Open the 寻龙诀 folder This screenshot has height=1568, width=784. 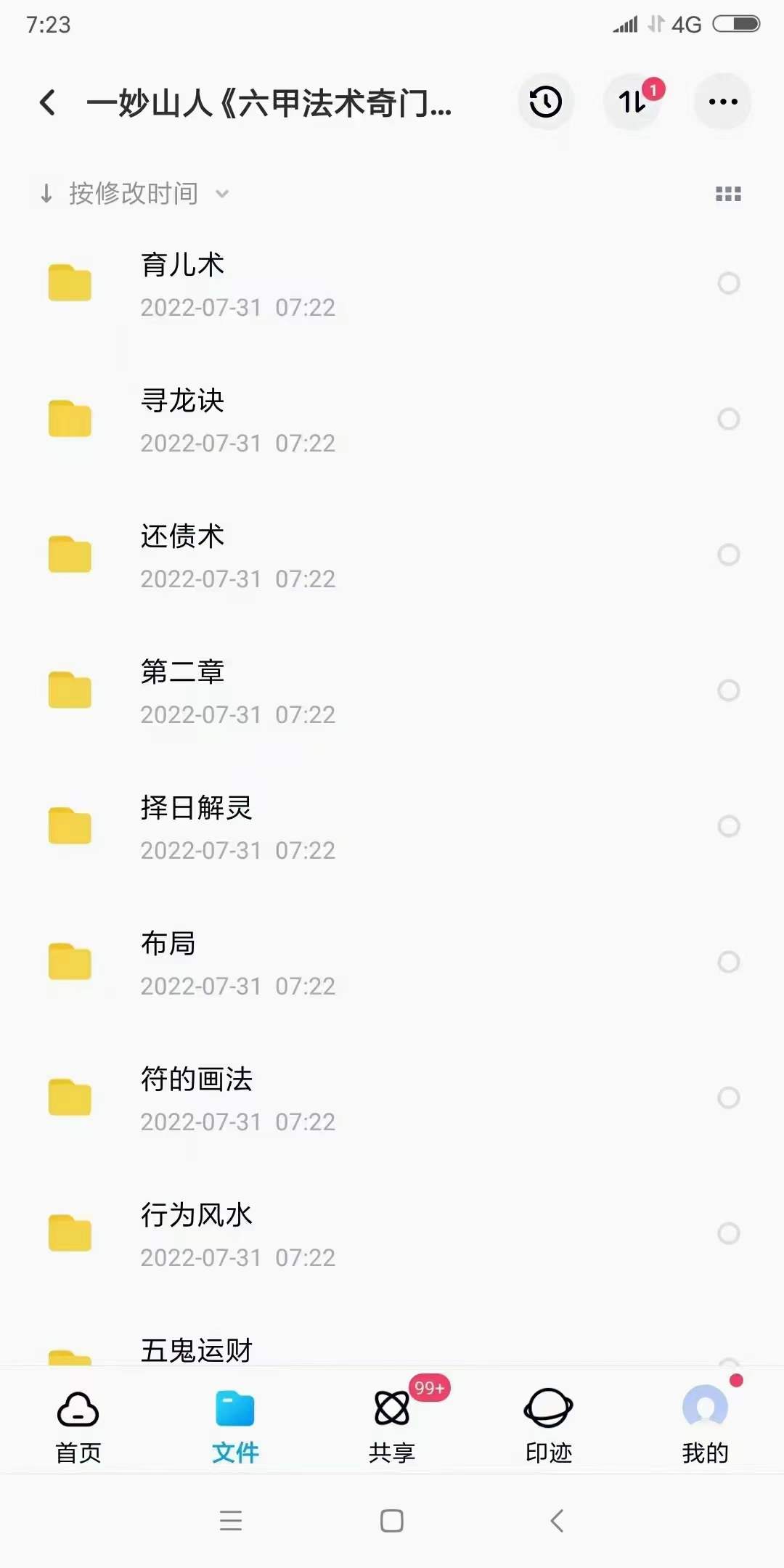[x=392, y=420]
